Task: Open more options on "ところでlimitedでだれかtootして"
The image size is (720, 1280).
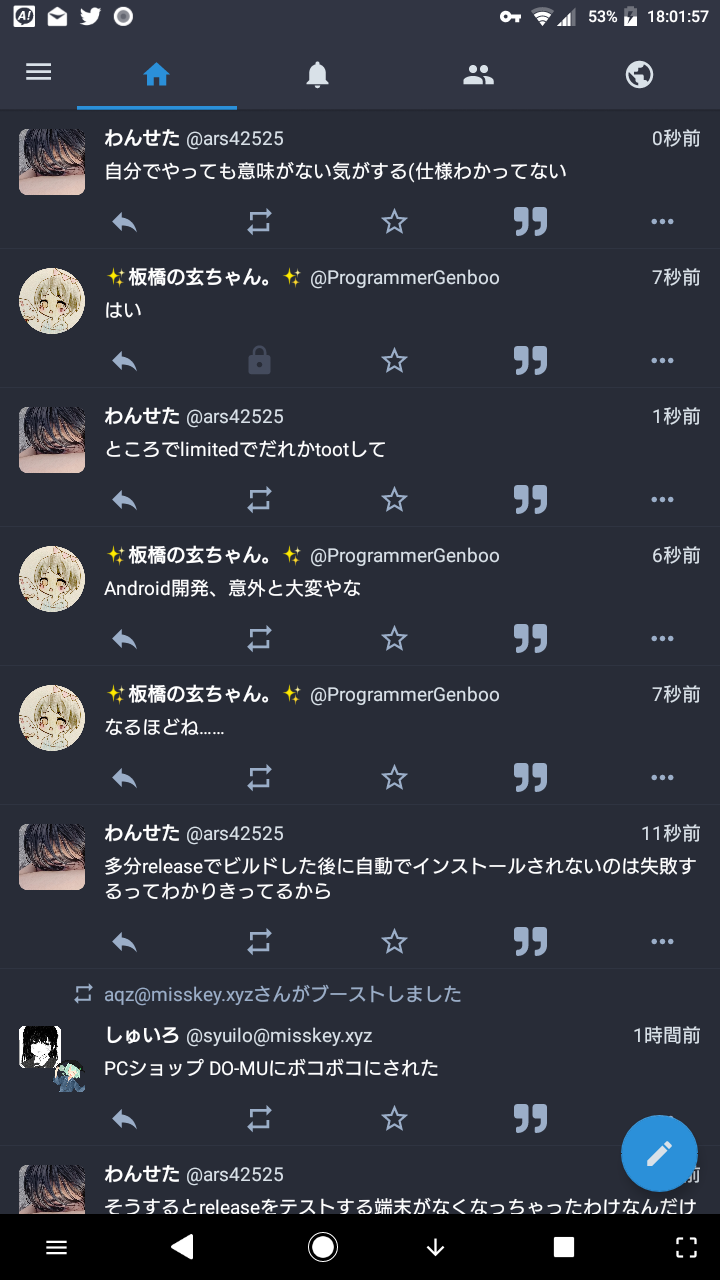Action: [x=662, y=499]
